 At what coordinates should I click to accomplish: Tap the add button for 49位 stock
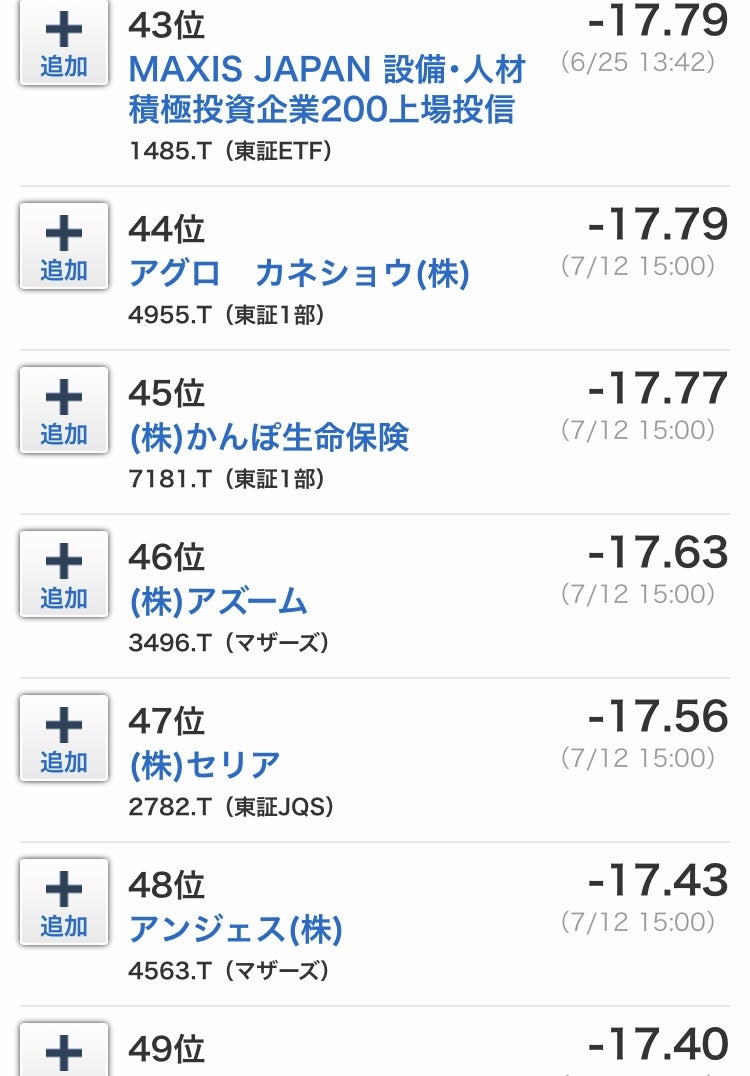pyautogui.click(x=64, y=1050)
